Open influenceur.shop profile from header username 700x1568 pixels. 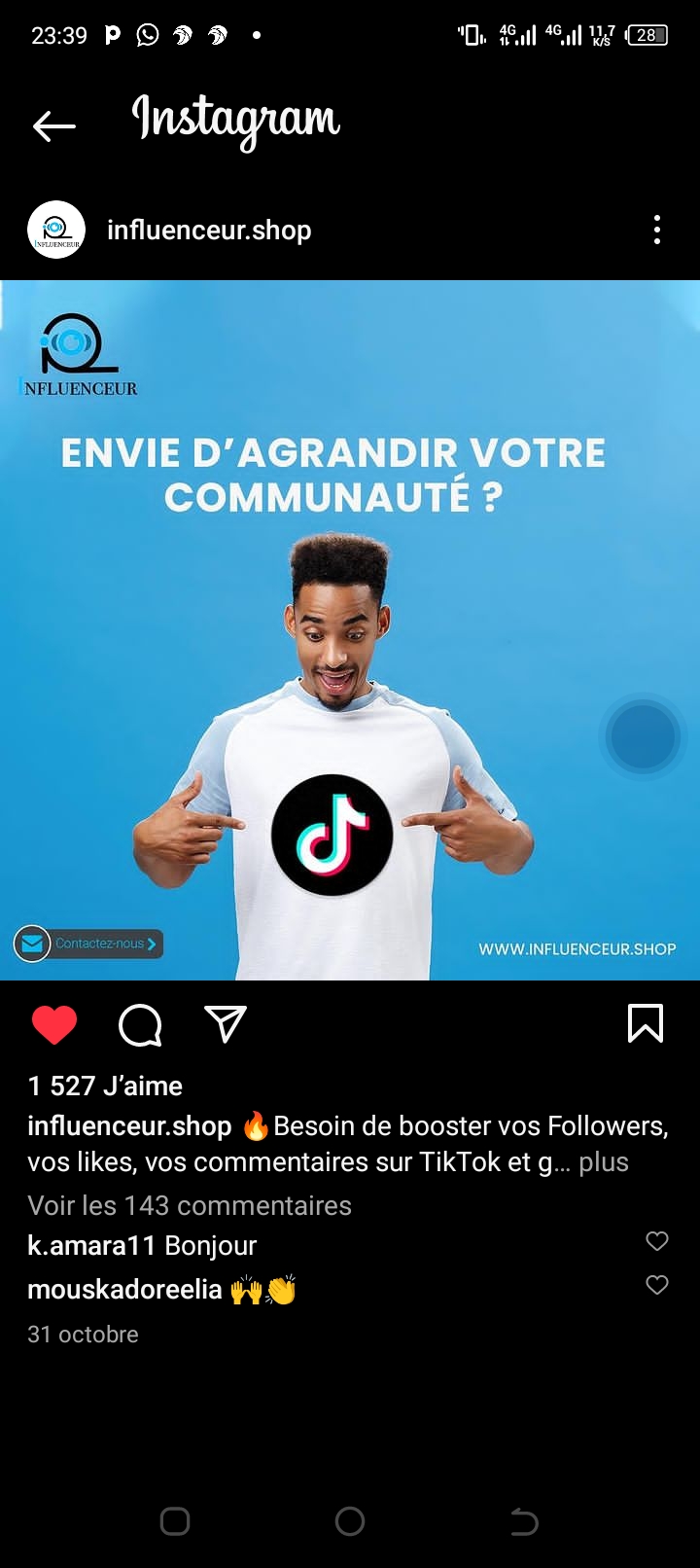pyautogui.click(x=209, y=230)
